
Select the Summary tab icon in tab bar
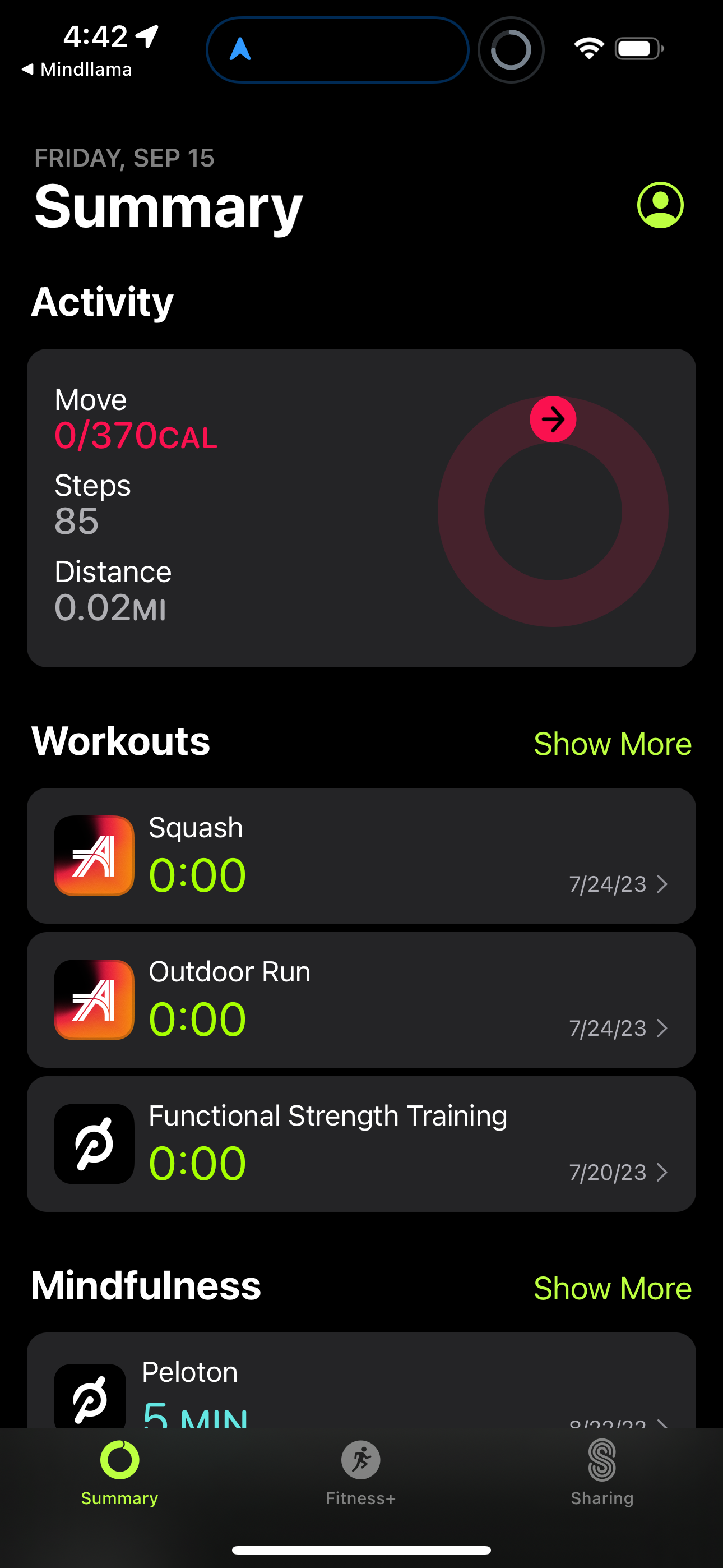point(118,1461)
